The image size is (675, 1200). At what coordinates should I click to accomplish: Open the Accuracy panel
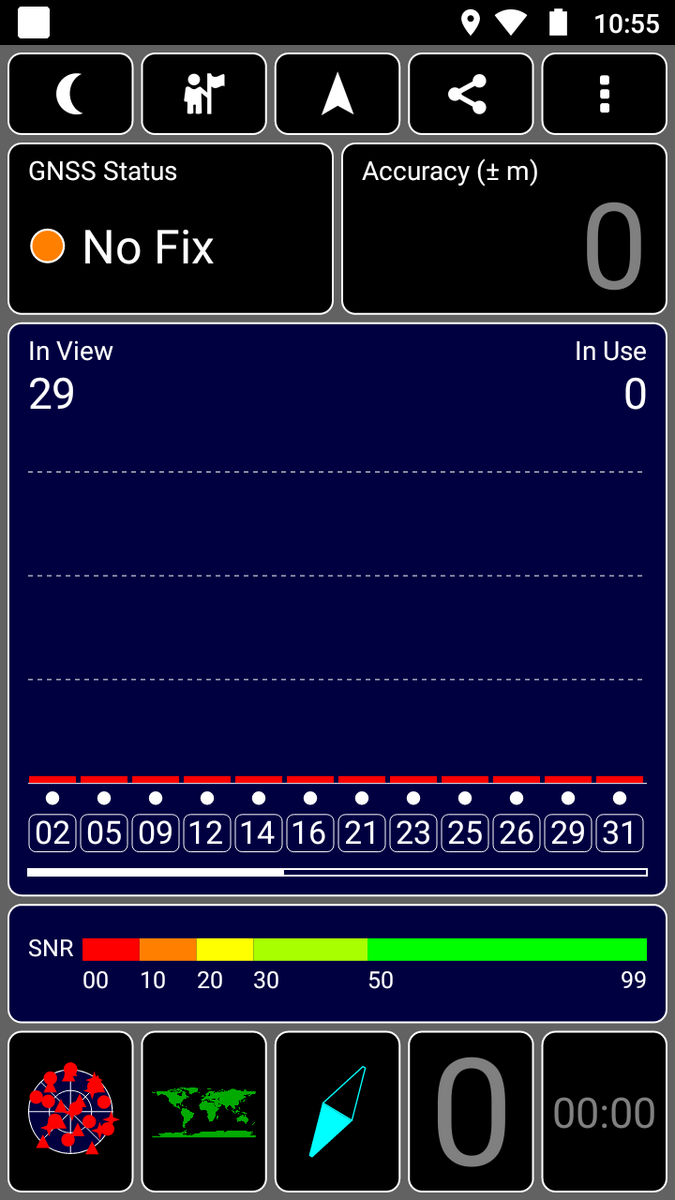[x=504, y=229]
